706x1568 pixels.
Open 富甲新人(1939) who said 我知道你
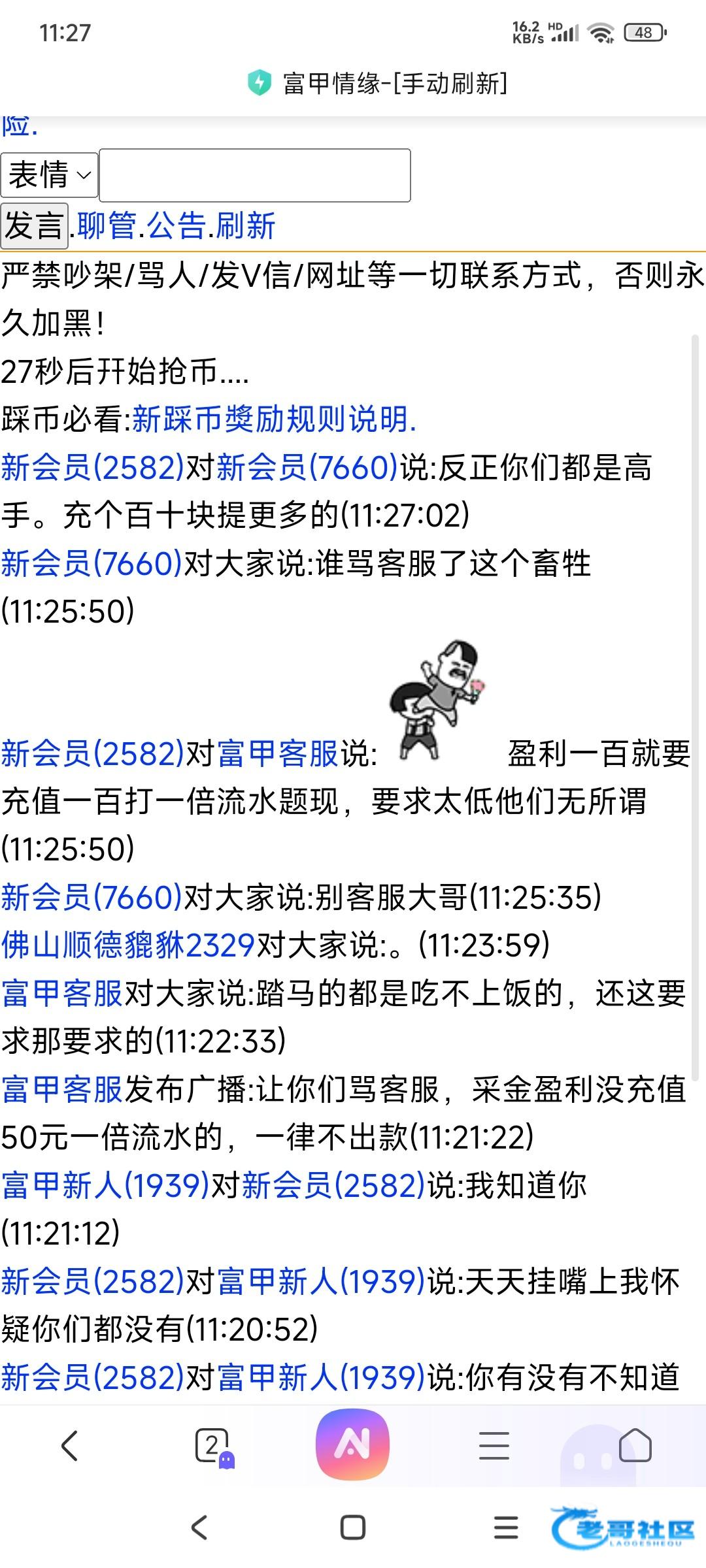pos(105,1186)
